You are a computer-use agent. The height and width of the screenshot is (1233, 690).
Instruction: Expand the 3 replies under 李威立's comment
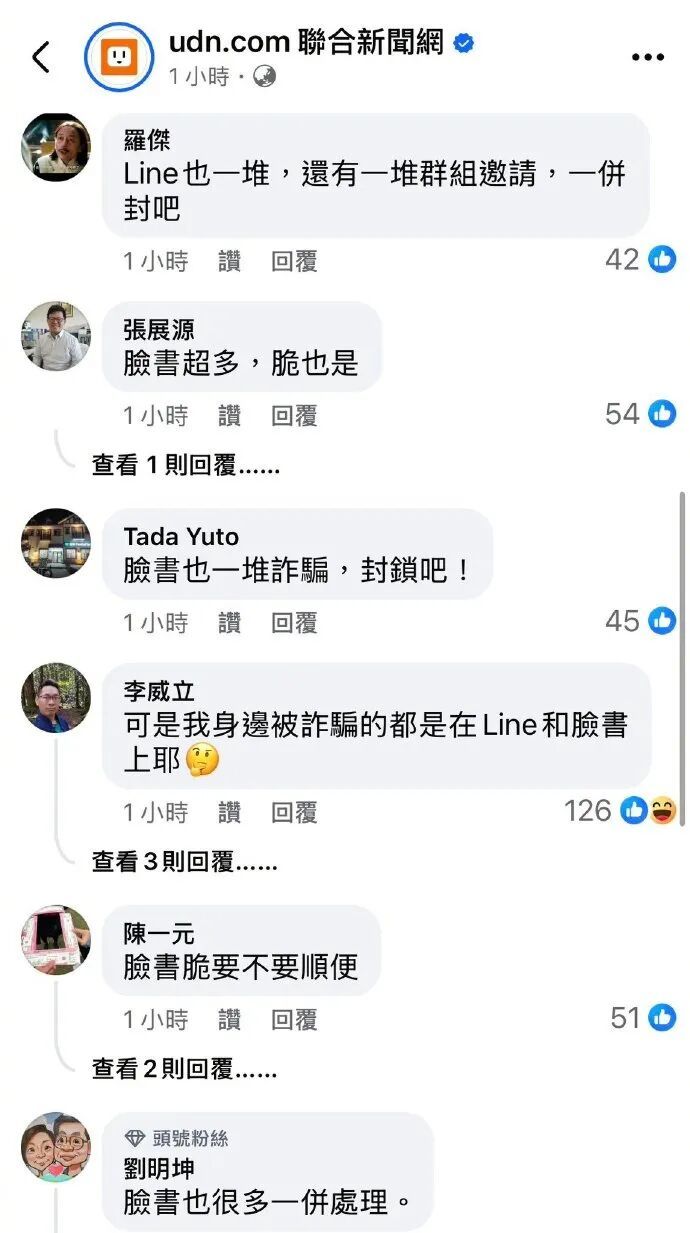(x=185, y=862)
